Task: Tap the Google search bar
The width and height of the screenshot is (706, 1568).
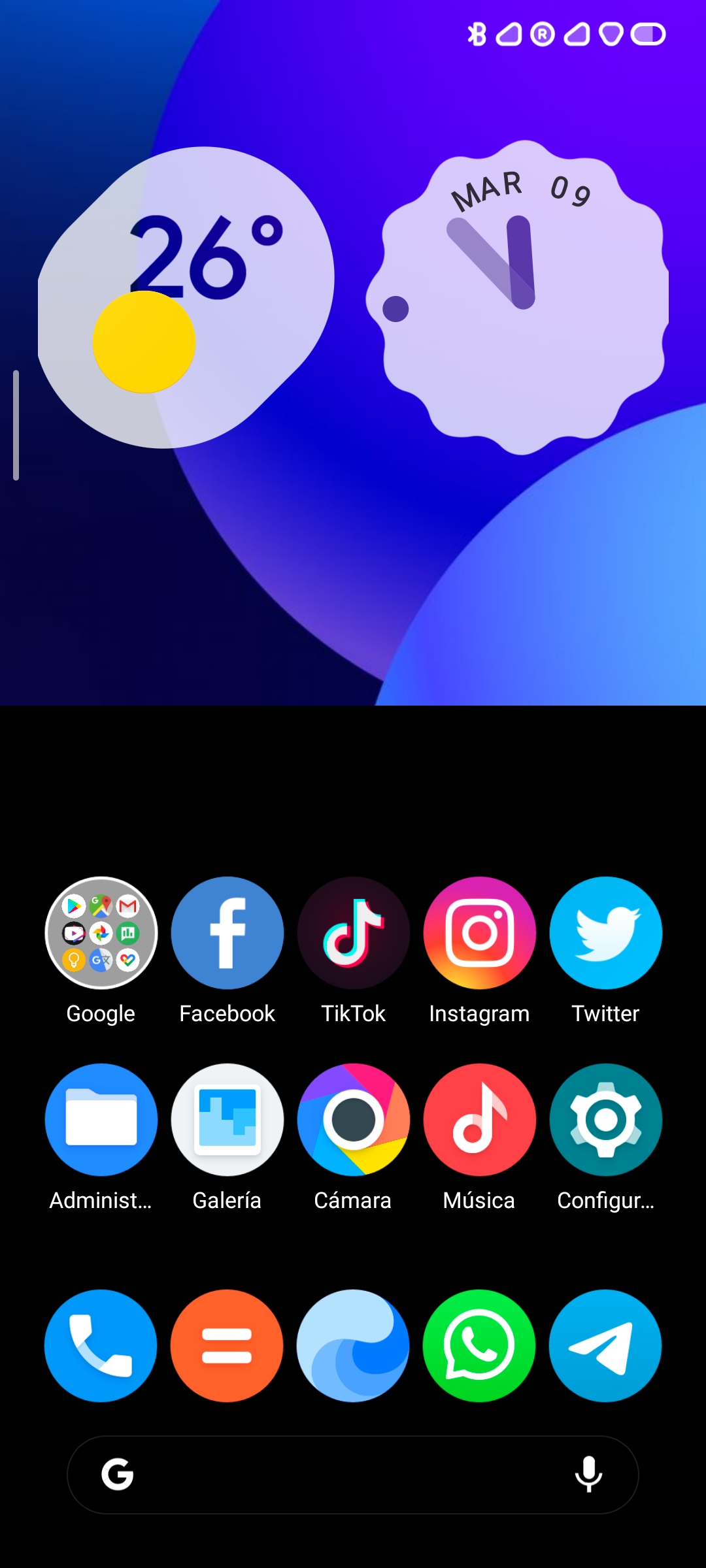Action: 353,1475
